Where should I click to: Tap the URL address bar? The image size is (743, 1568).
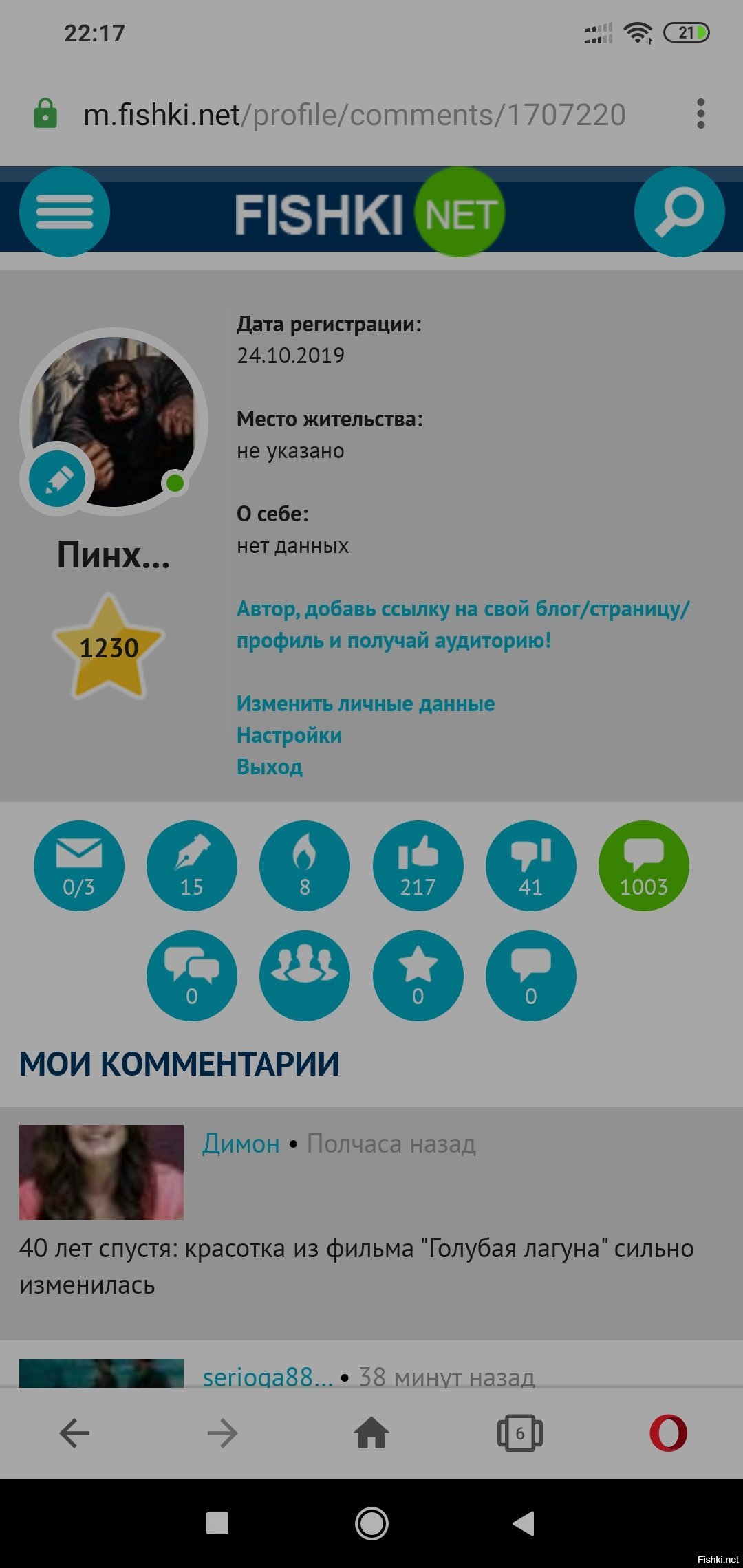click(x=354, y=115)
